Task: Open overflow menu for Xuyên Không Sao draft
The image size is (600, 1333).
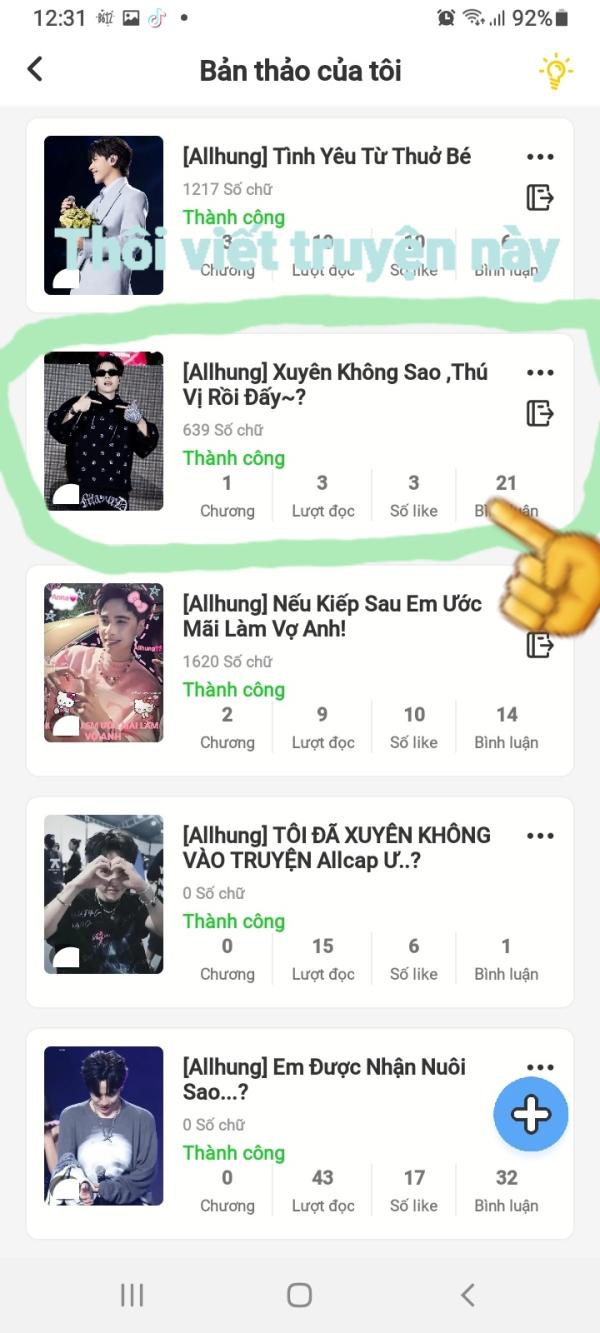Action: pyautogui.click(x=540, y=373)
